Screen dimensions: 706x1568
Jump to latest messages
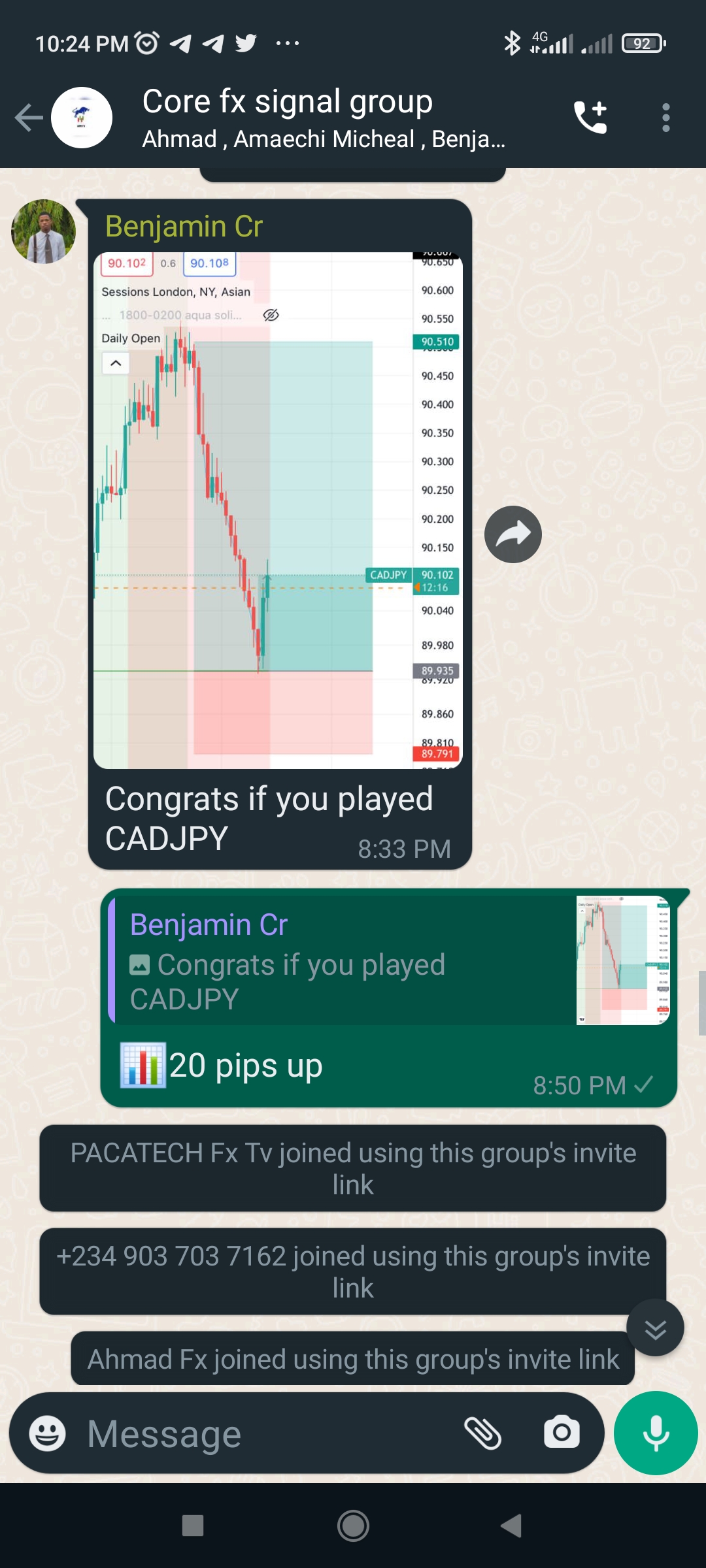point(655,1328)
